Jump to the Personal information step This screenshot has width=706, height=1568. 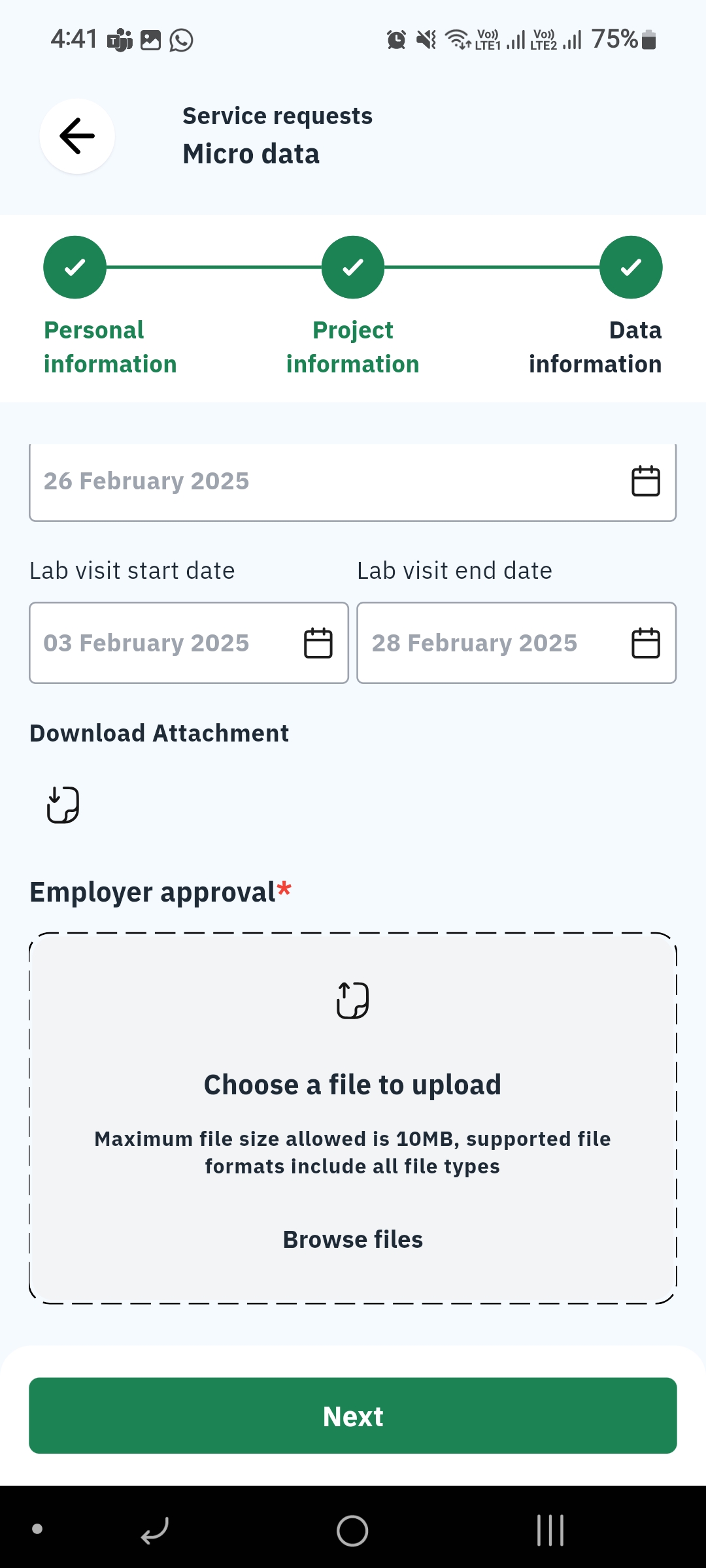[75, 267]
